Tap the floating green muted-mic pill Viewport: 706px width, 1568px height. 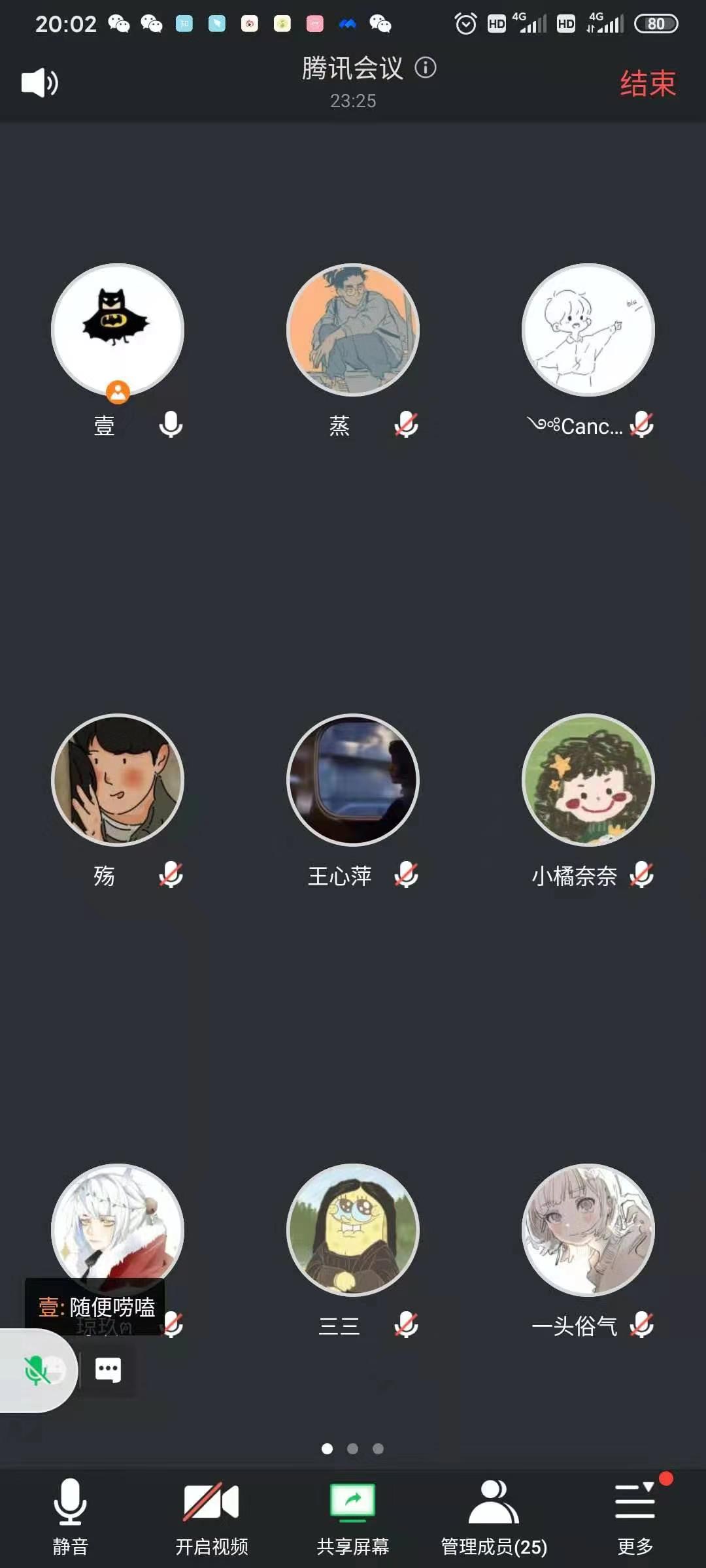tap(37, 1370)
